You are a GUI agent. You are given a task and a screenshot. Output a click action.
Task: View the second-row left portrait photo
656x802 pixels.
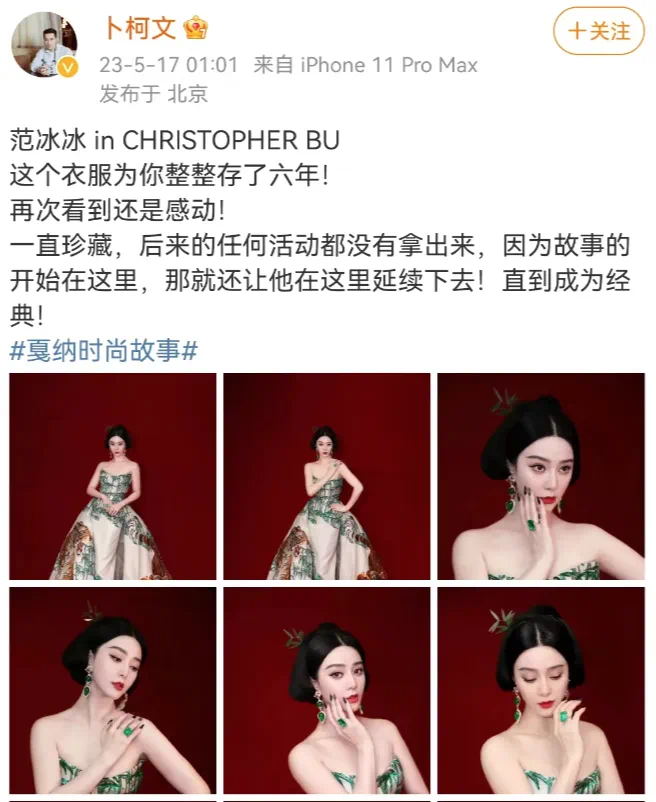tap(113, 690)
